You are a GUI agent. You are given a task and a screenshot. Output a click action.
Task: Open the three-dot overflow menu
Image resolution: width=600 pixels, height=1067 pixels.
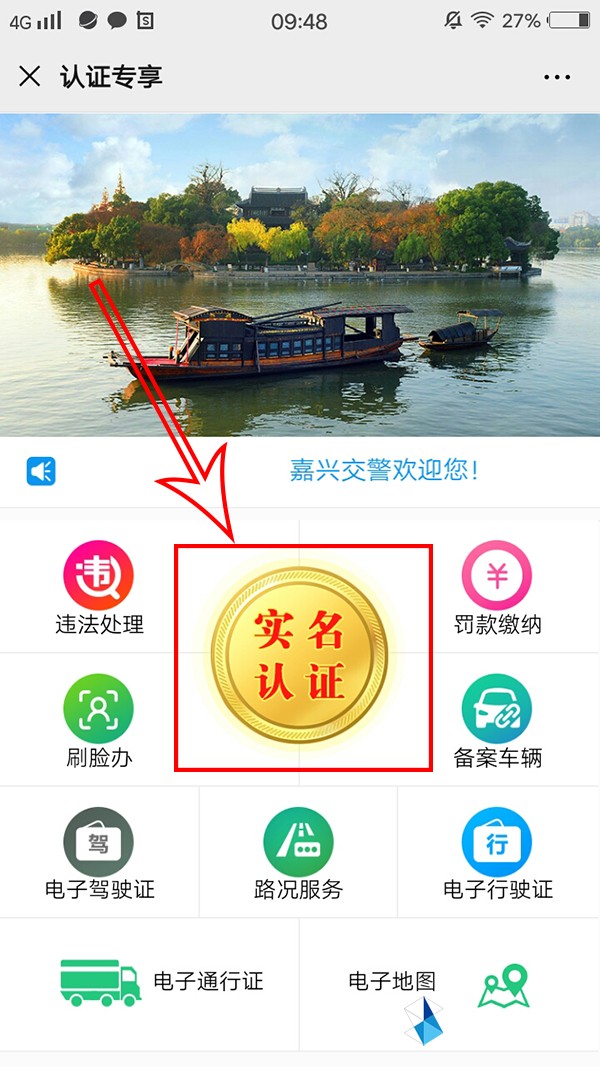(x=556, y=78)
